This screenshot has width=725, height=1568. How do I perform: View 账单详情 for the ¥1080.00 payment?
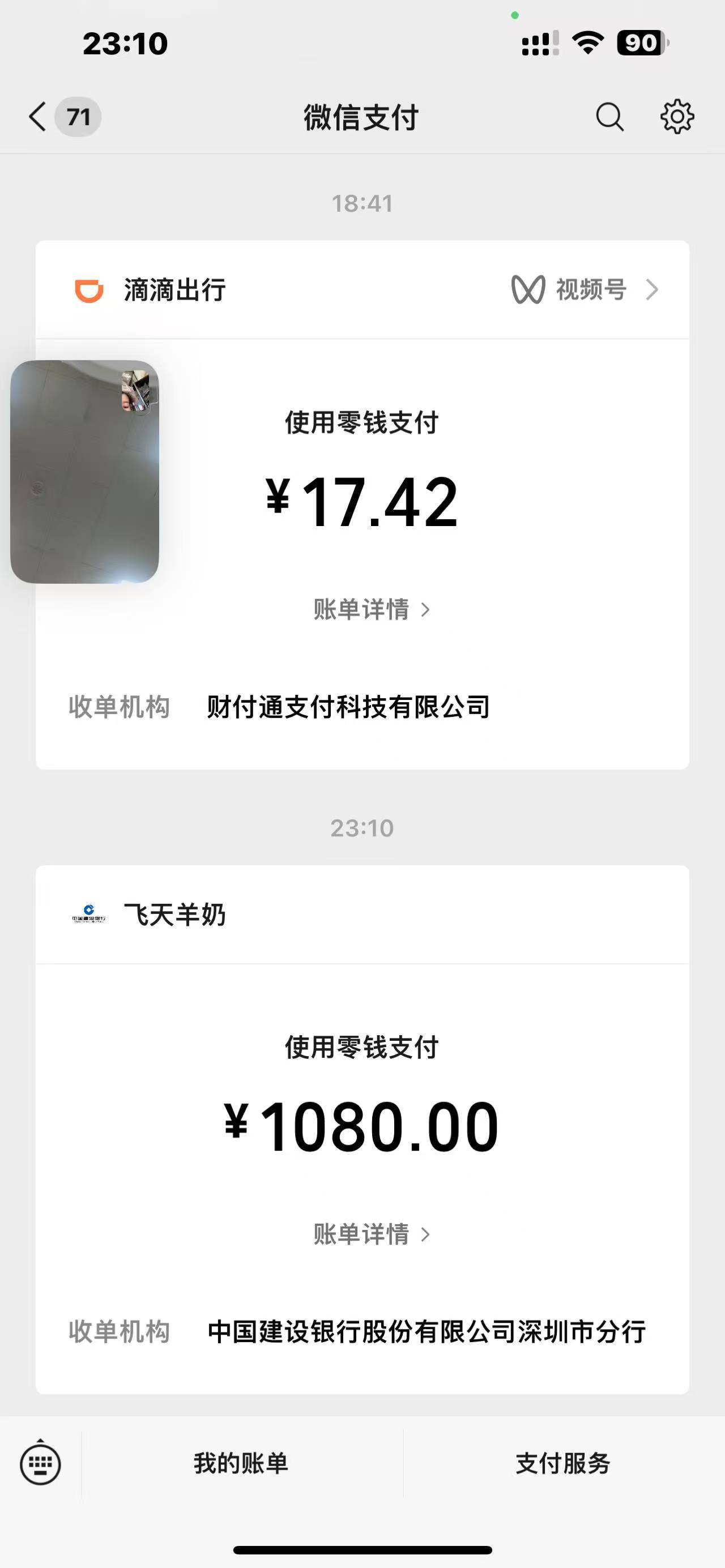click(x=372, y=1234)
